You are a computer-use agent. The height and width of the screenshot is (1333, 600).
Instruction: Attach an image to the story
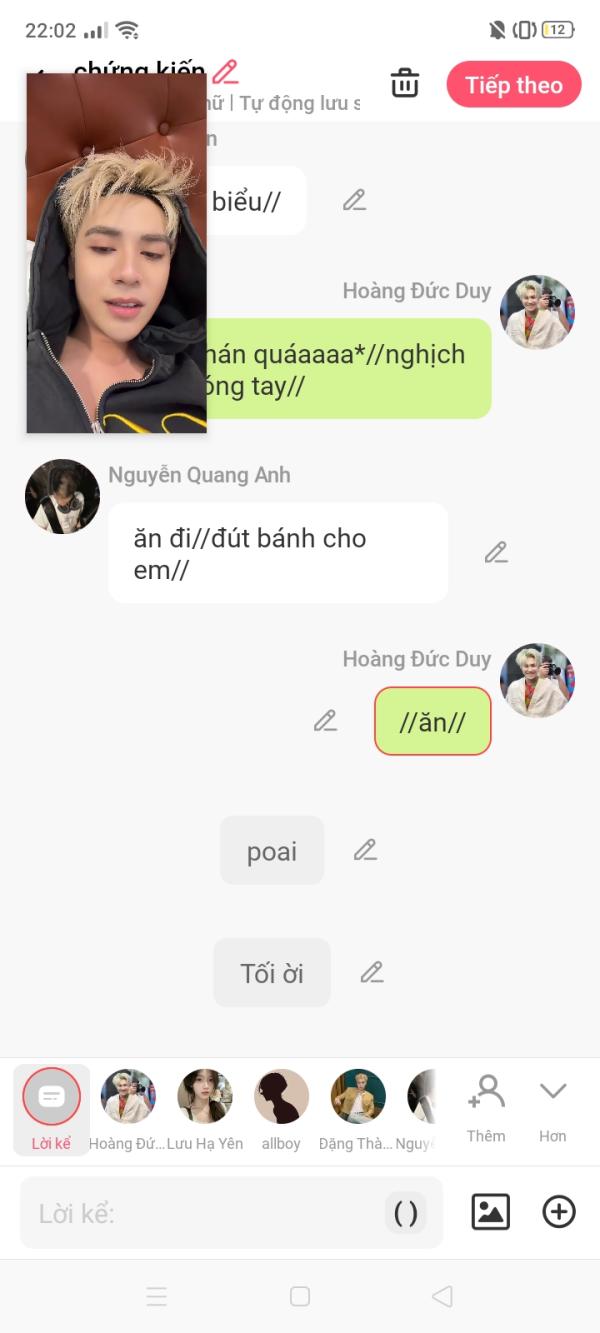[x=490, y=1212]
